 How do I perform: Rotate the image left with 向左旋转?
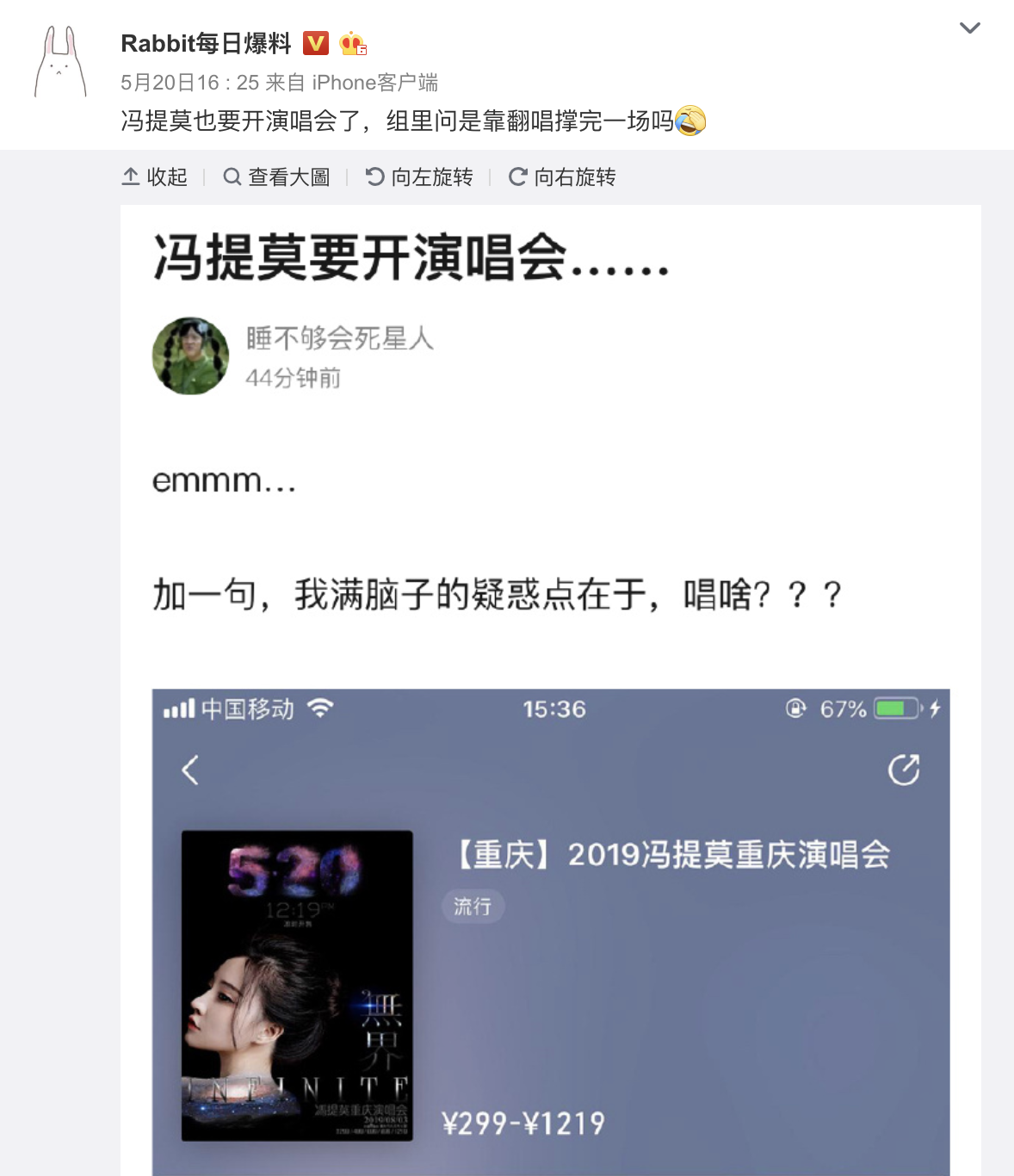coord(419,177)
